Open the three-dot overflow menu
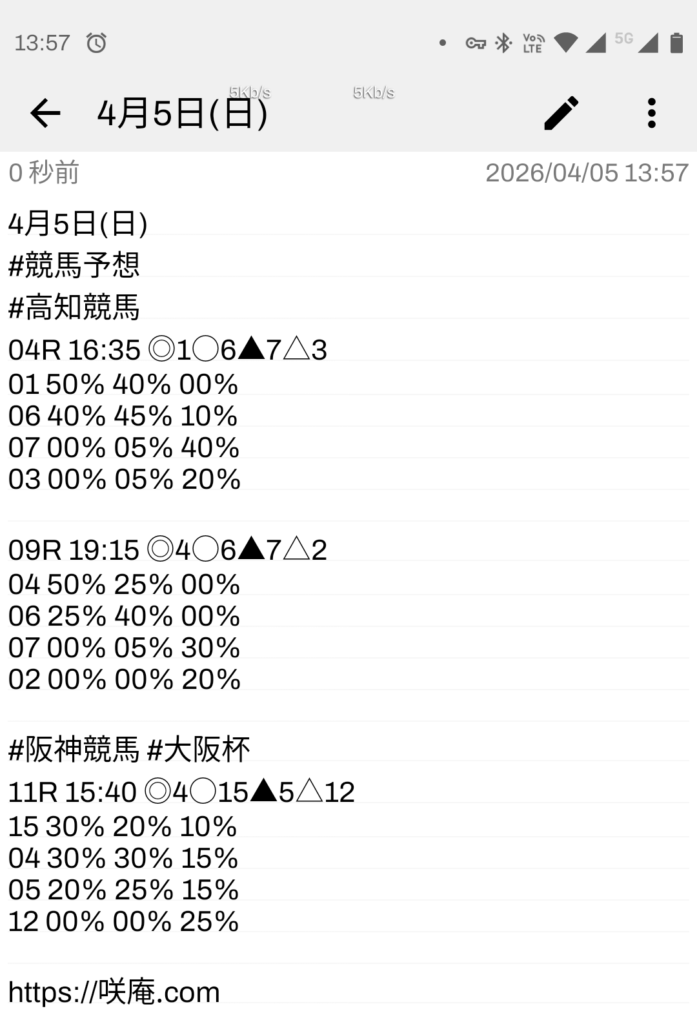697x1024 pixels. coord(651,114)
